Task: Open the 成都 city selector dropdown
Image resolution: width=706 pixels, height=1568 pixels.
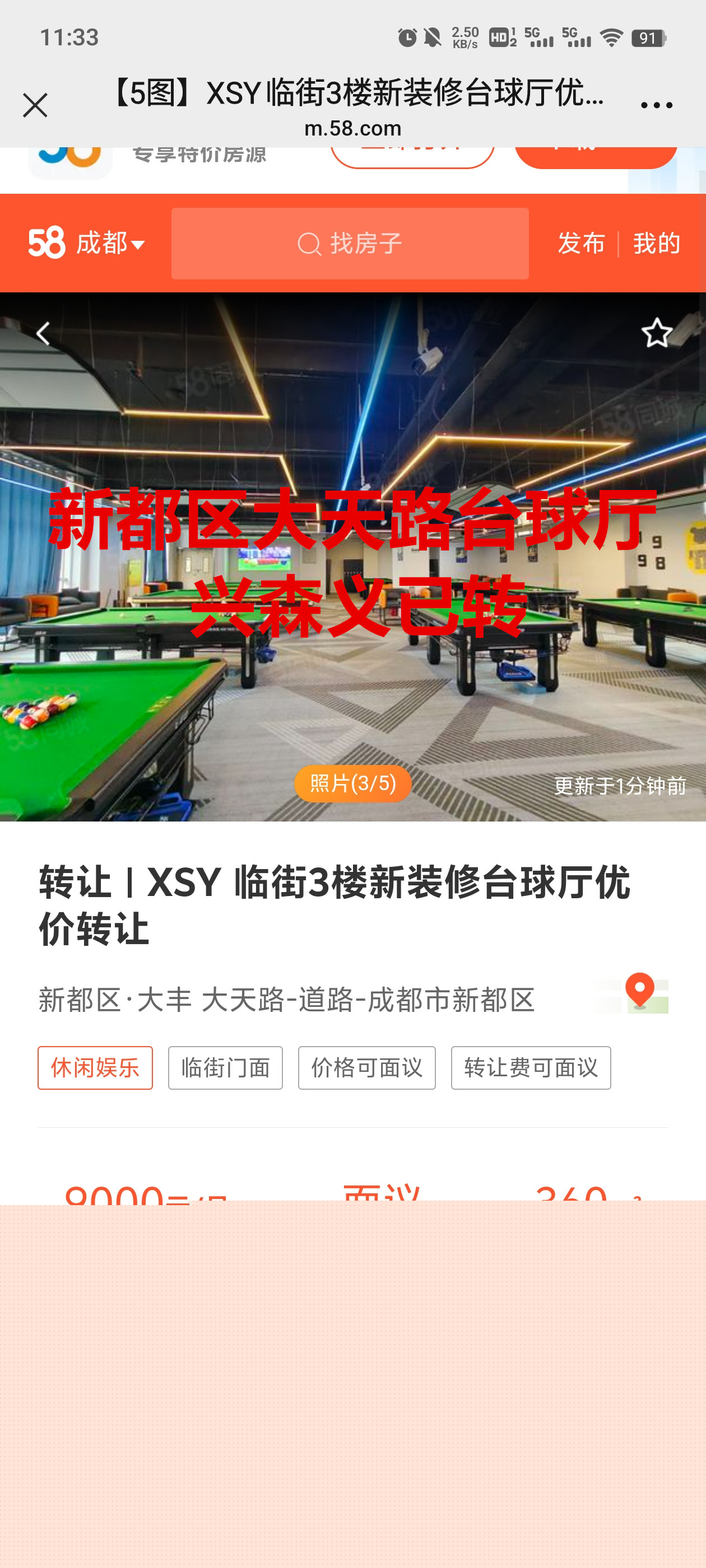Action: coord(110,244)
